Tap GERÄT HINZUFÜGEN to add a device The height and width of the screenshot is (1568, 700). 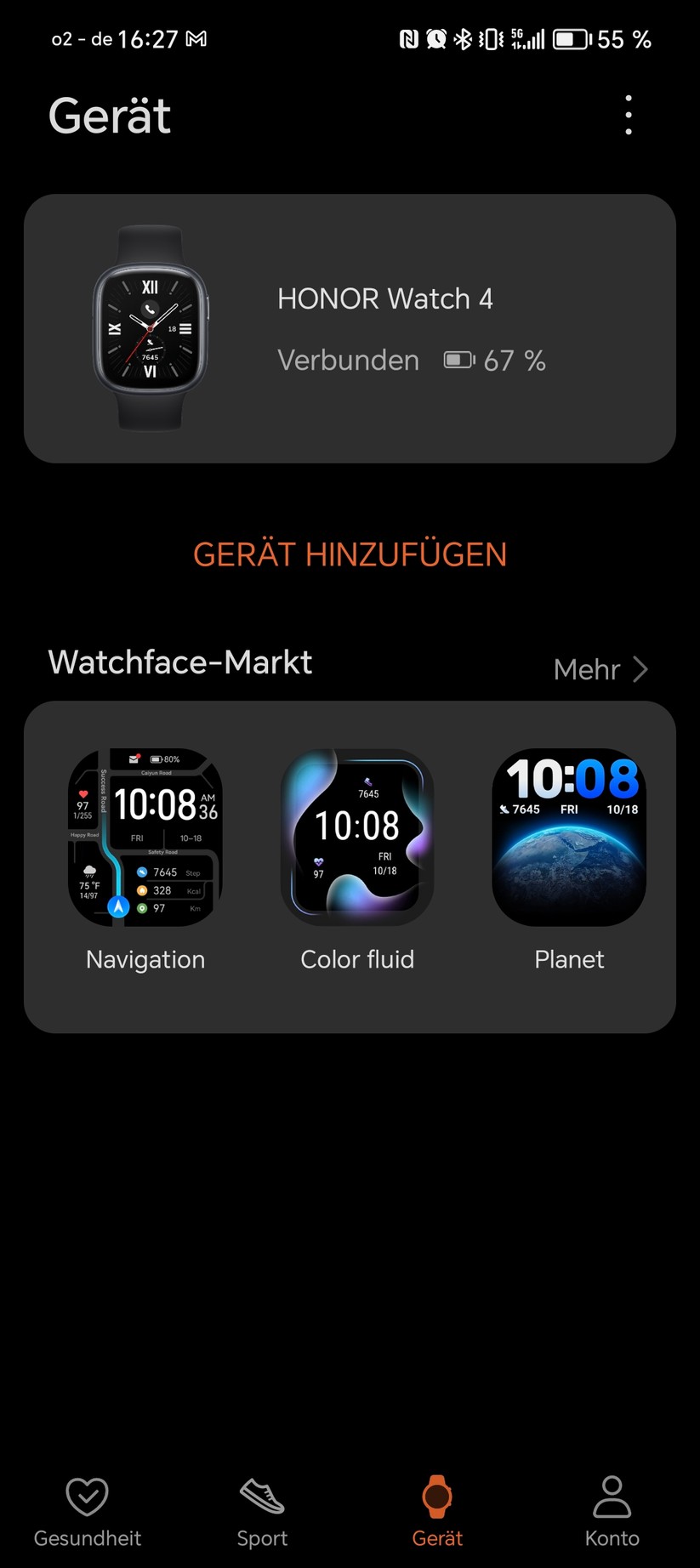(x=350, y=554)
